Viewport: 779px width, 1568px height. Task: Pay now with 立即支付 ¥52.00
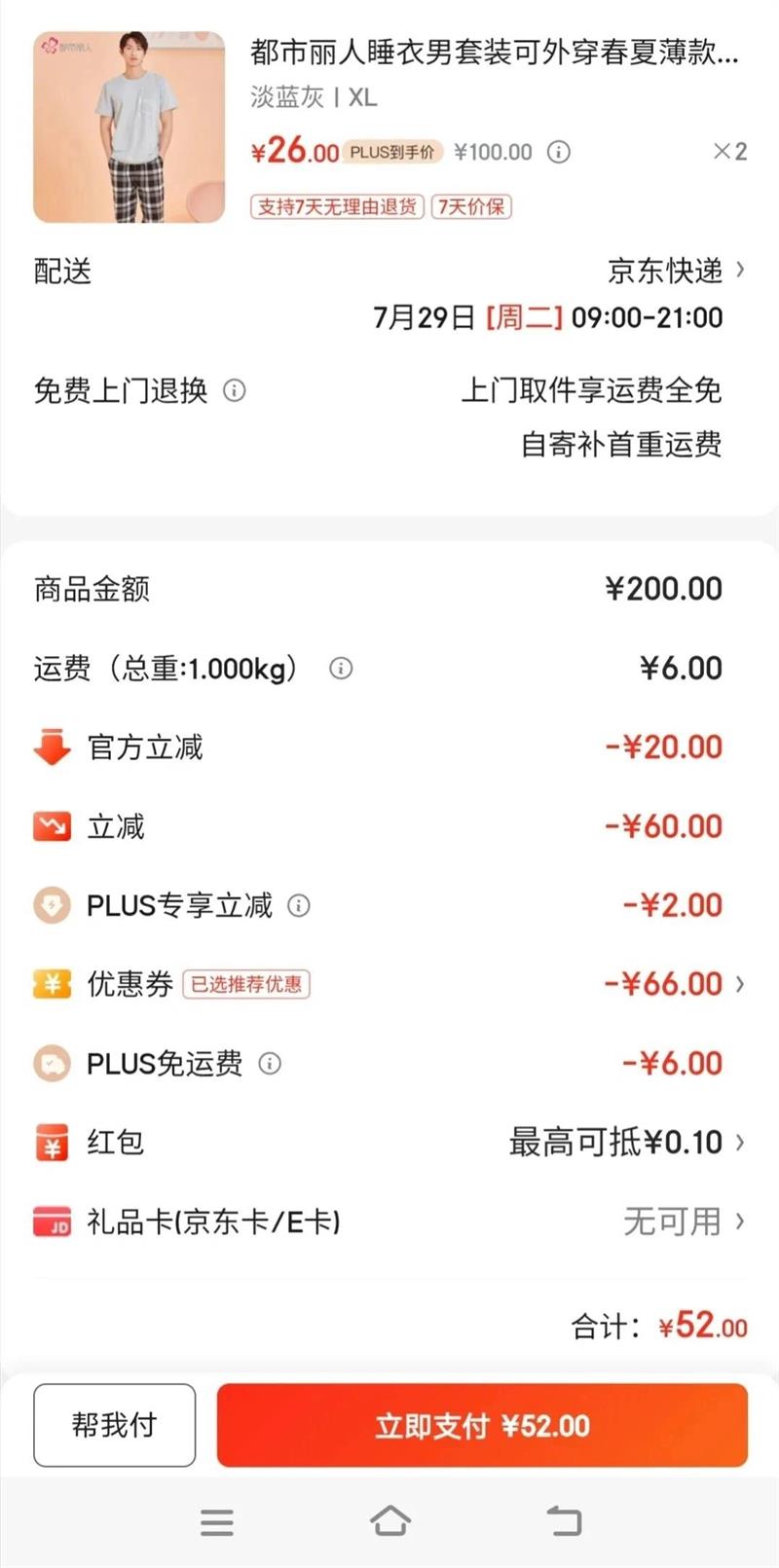pos(482,1425)
